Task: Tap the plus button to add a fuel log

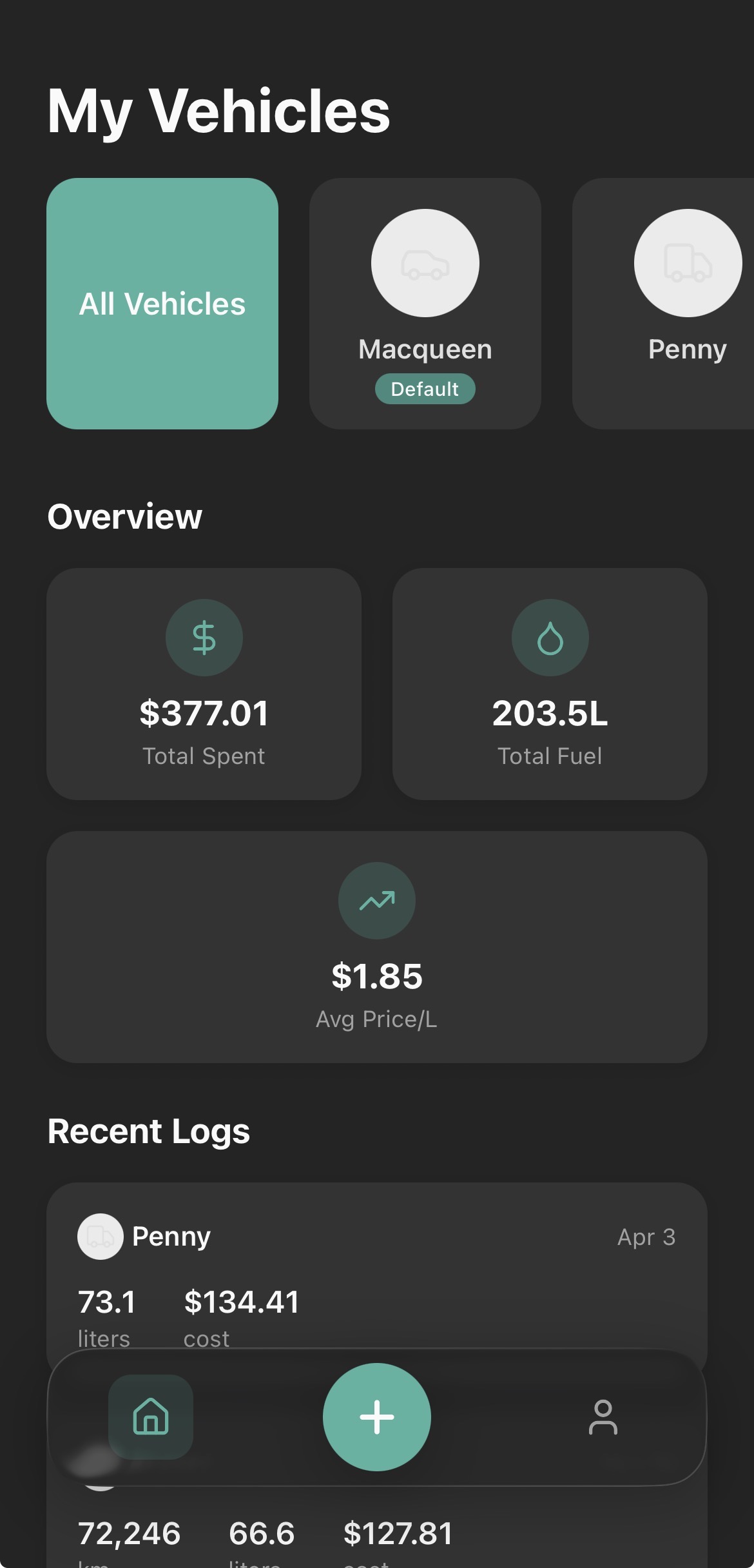Action: [x=377, y=1418]
